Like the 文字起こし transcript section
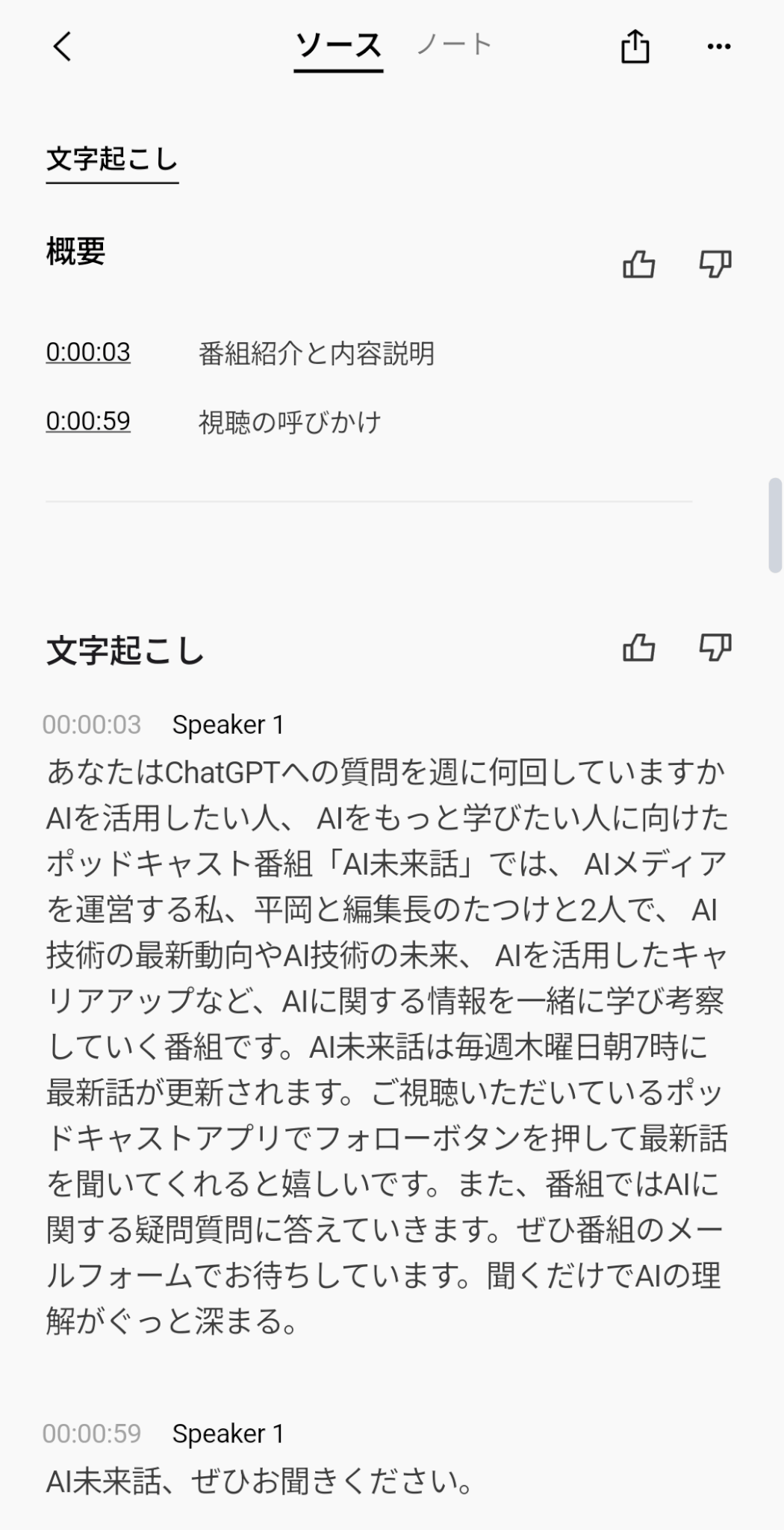This screenshot has height=1530, width=784. (638, 647)
